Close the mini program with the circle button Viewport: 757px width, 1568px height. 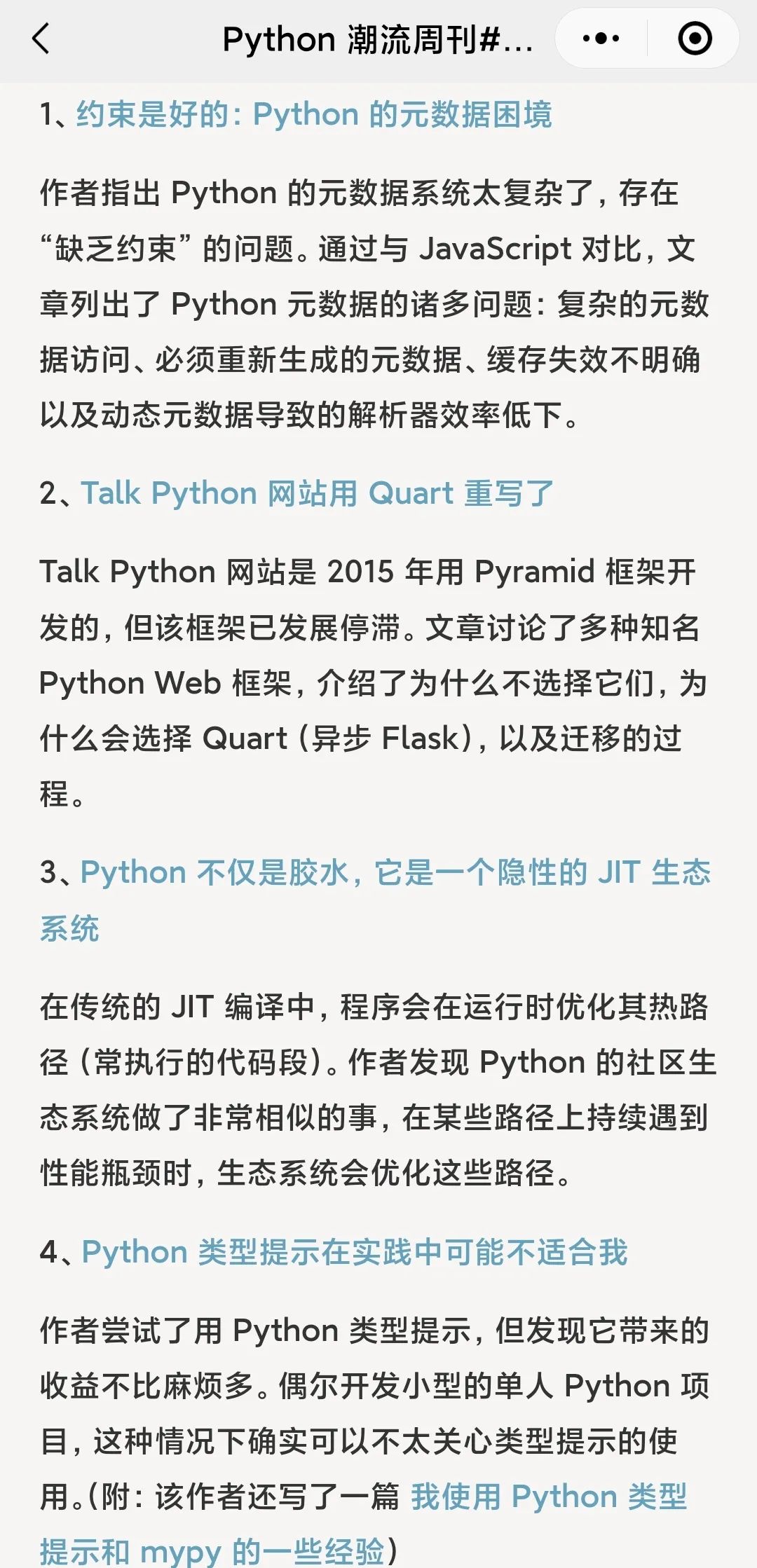(x=695, y=39)
